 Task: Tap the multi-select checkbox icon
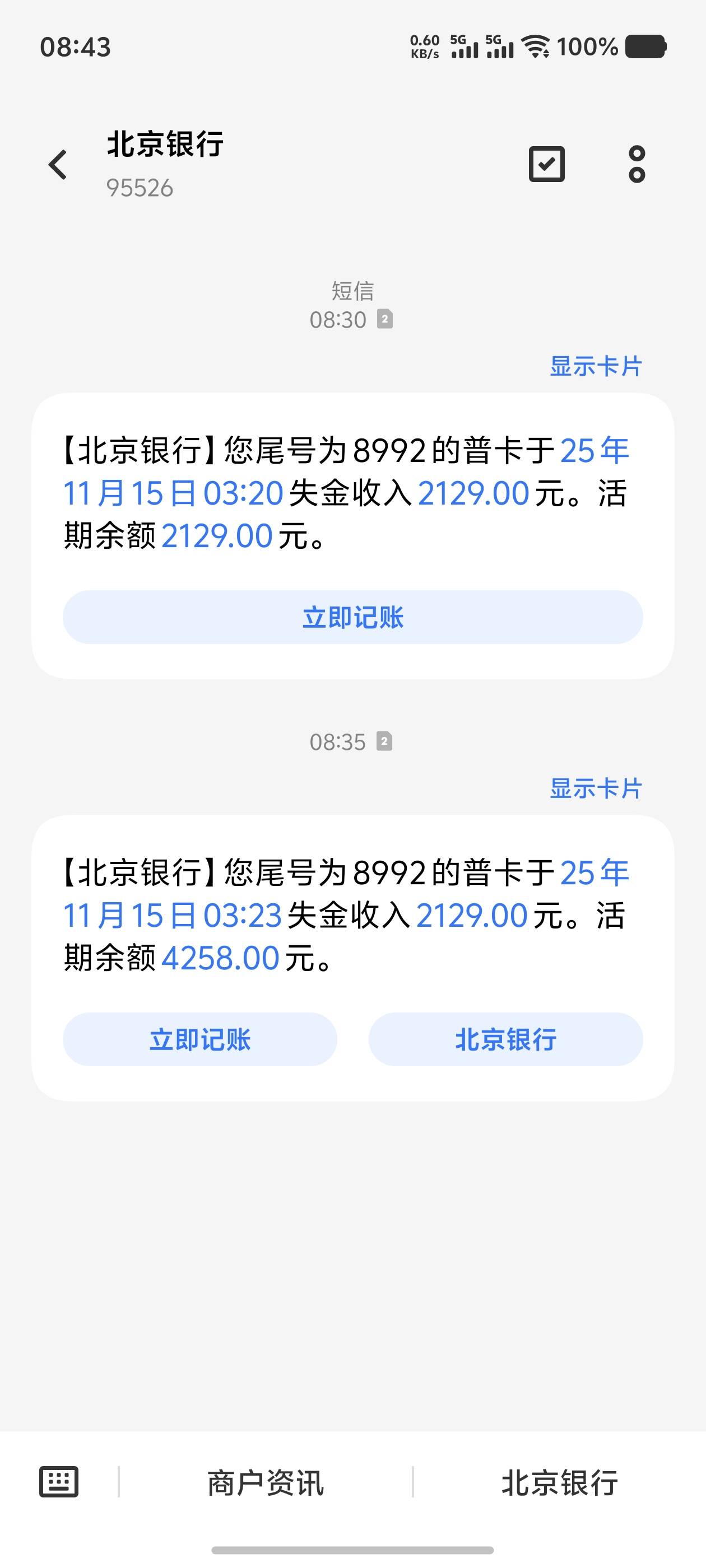tap(546, 164)
